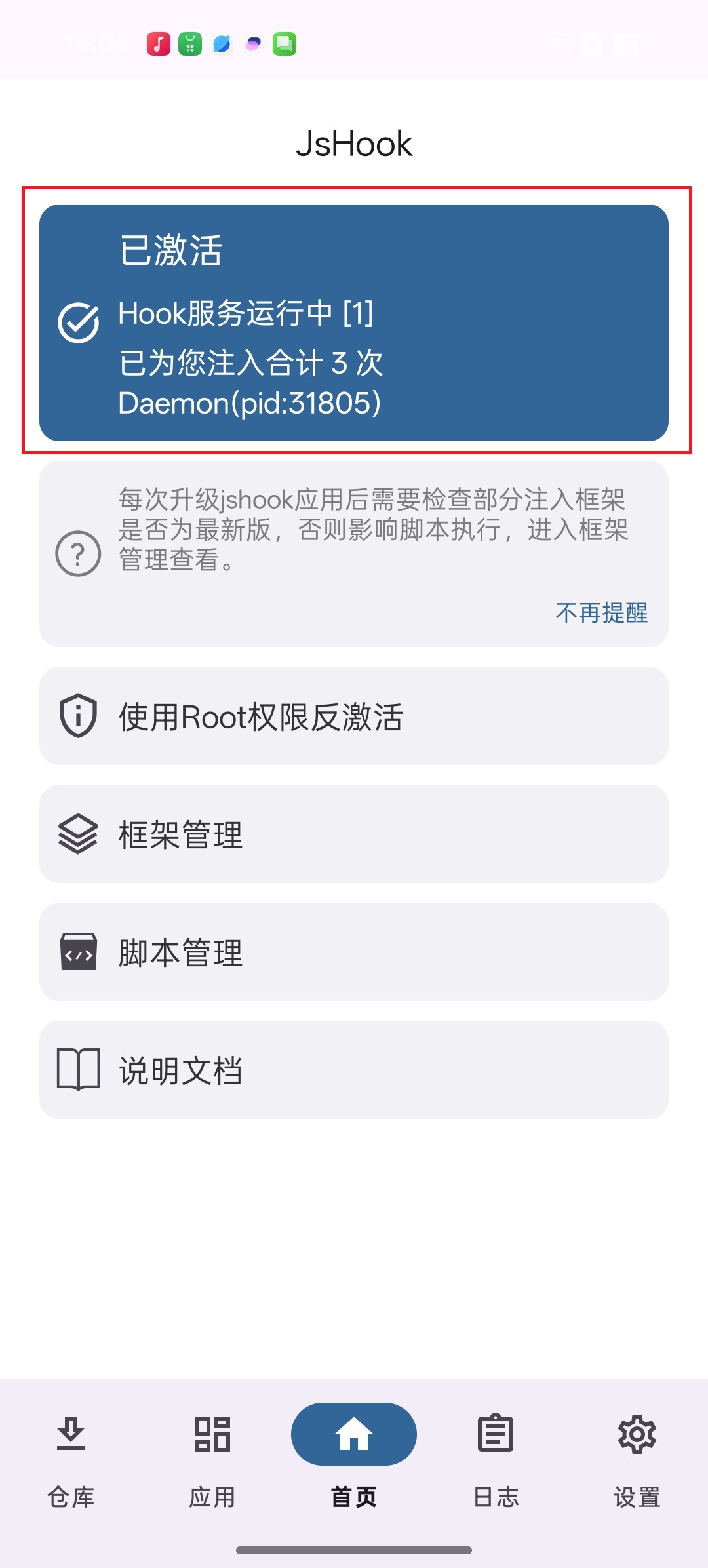Viewport: 708px width, 1568px height.
Task: Click the Wi-Fi icon in status bar
Action: (555, 43)
